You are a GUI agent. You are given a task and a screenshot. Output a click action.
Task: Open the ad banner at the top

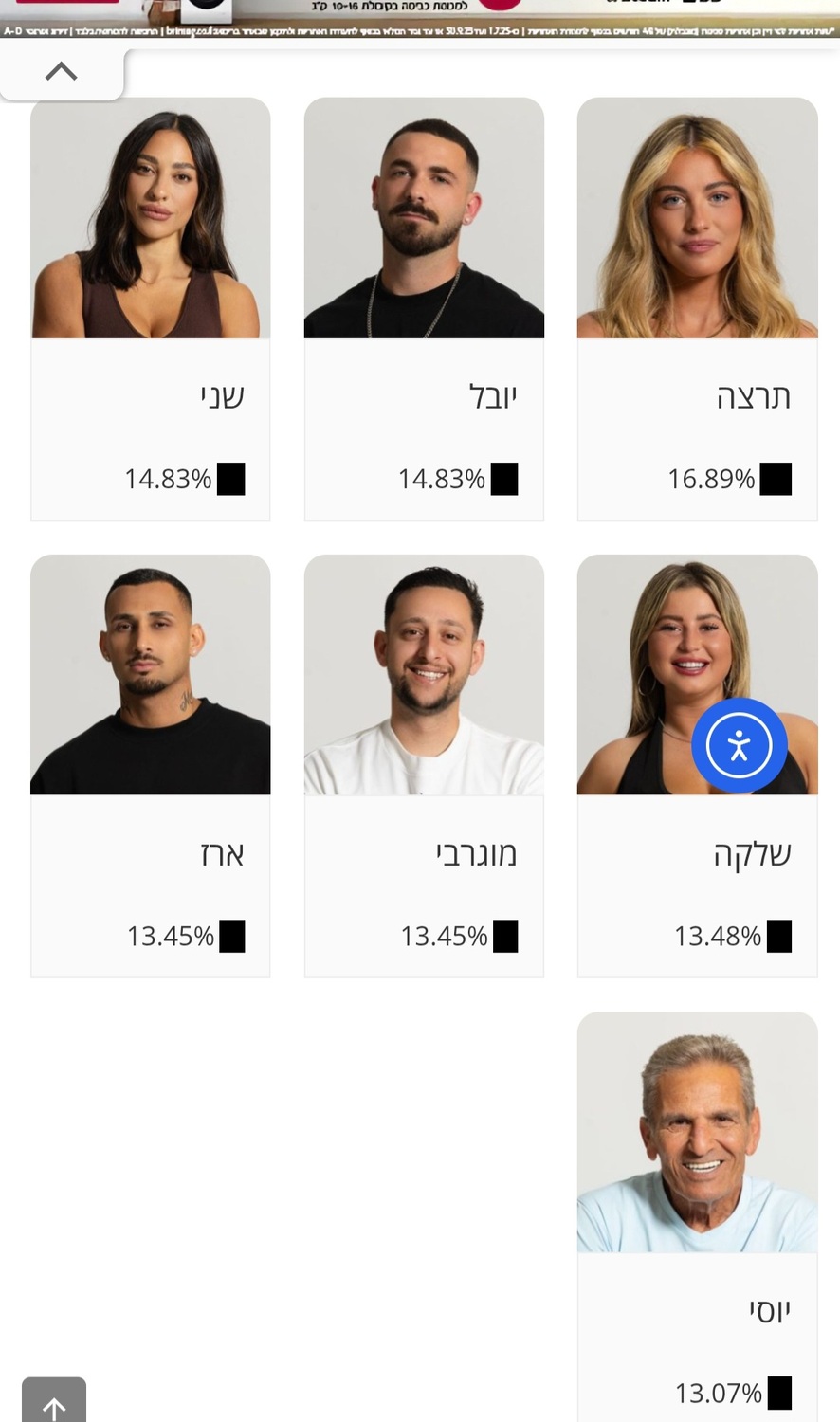pos(420,17)
